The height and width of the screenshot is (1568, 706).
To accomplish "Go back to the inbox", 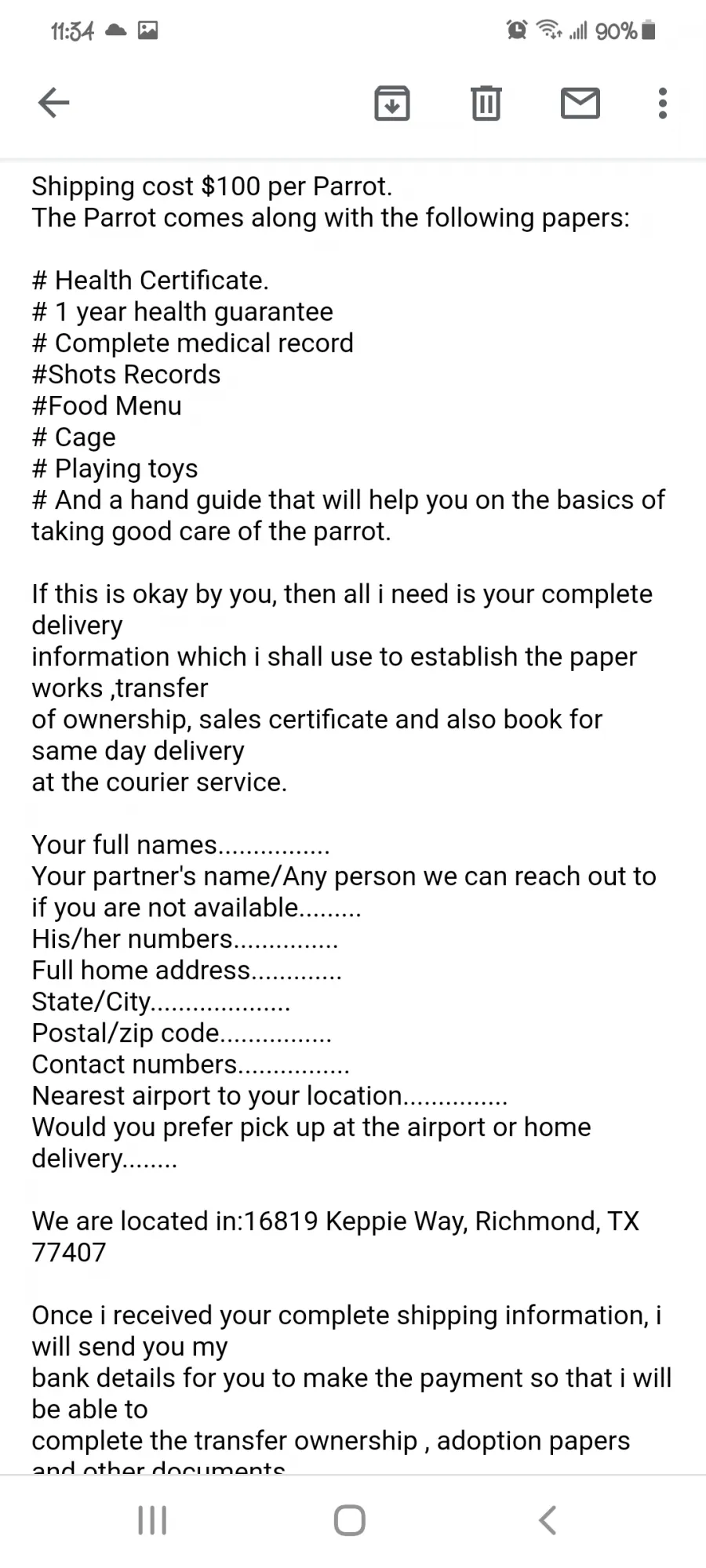I will (x=54, y=103).
